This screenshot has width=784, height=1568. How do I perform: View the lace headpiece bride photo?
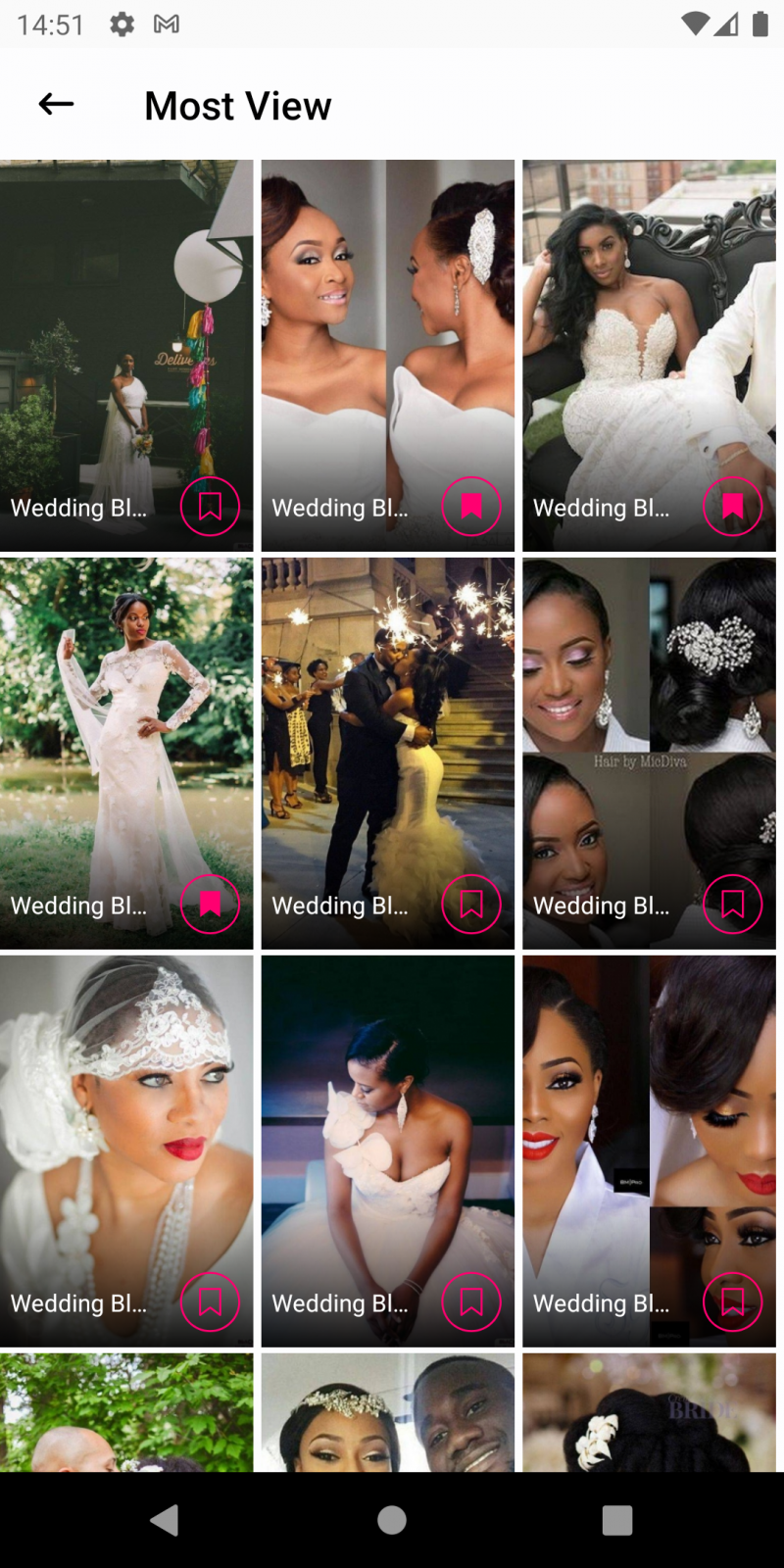[125, 1127]
